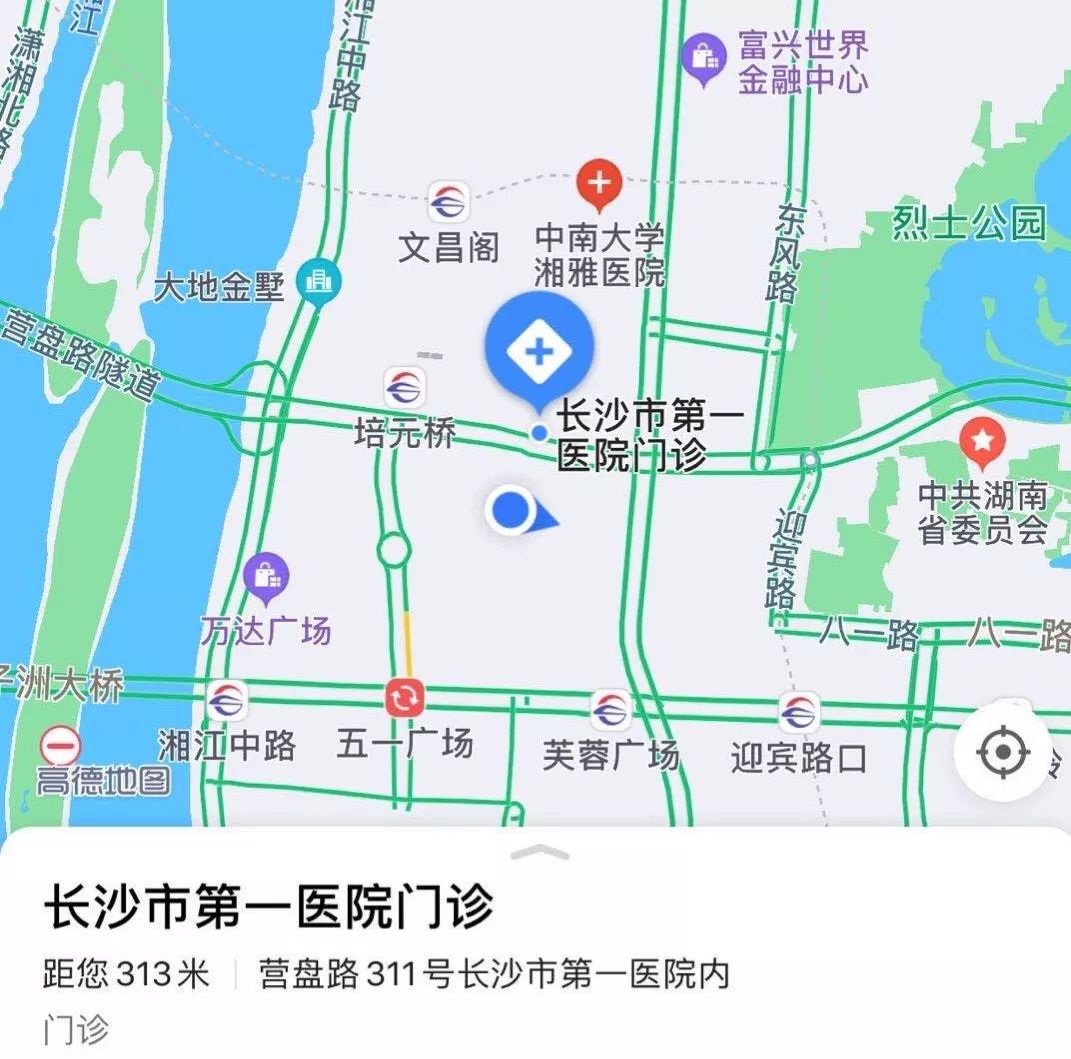Viewport: 1071px width, 1059px height.
Task: Select the 湘江中路 metro station icon
Action: 227,701
